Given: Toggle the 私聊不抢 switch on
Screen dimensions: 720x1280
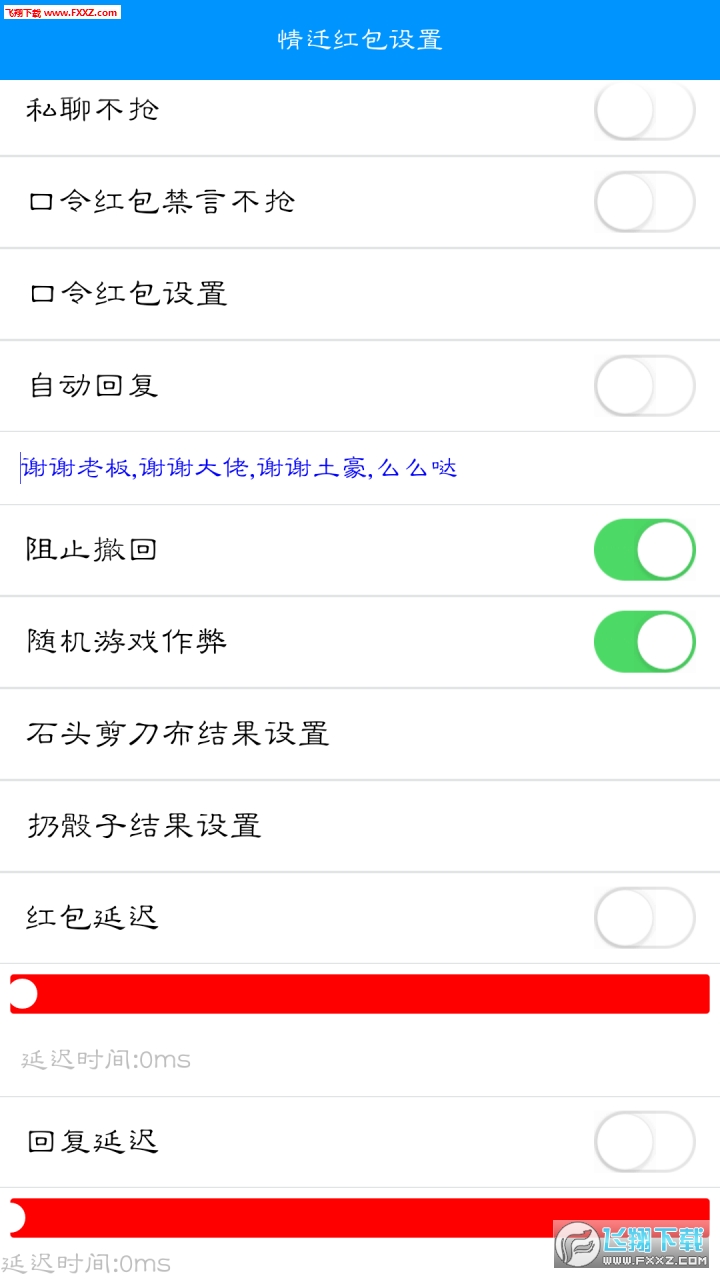Looking at the screenshot, I should [x=644, y=110].
